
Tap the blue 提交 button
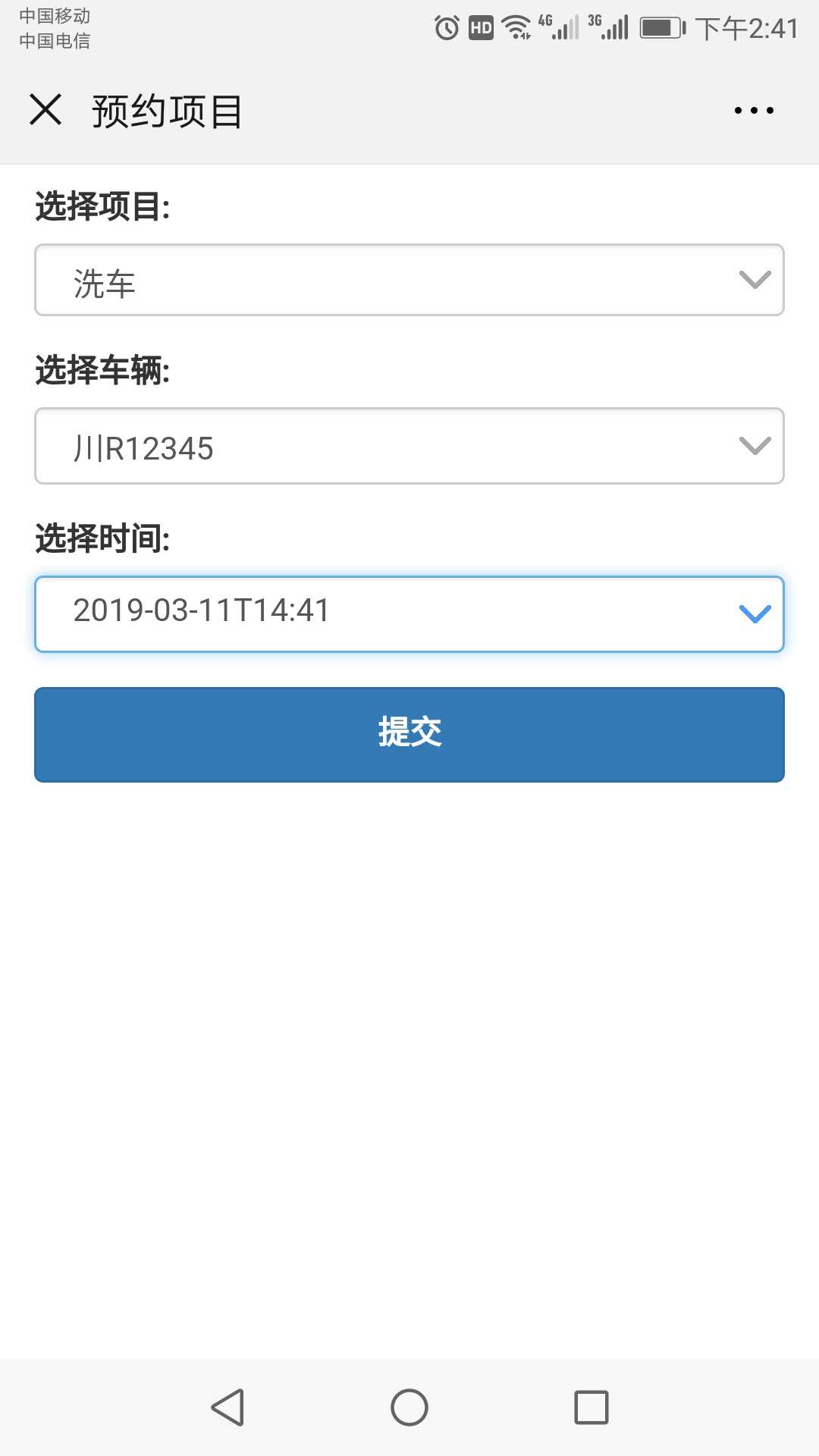409,734
